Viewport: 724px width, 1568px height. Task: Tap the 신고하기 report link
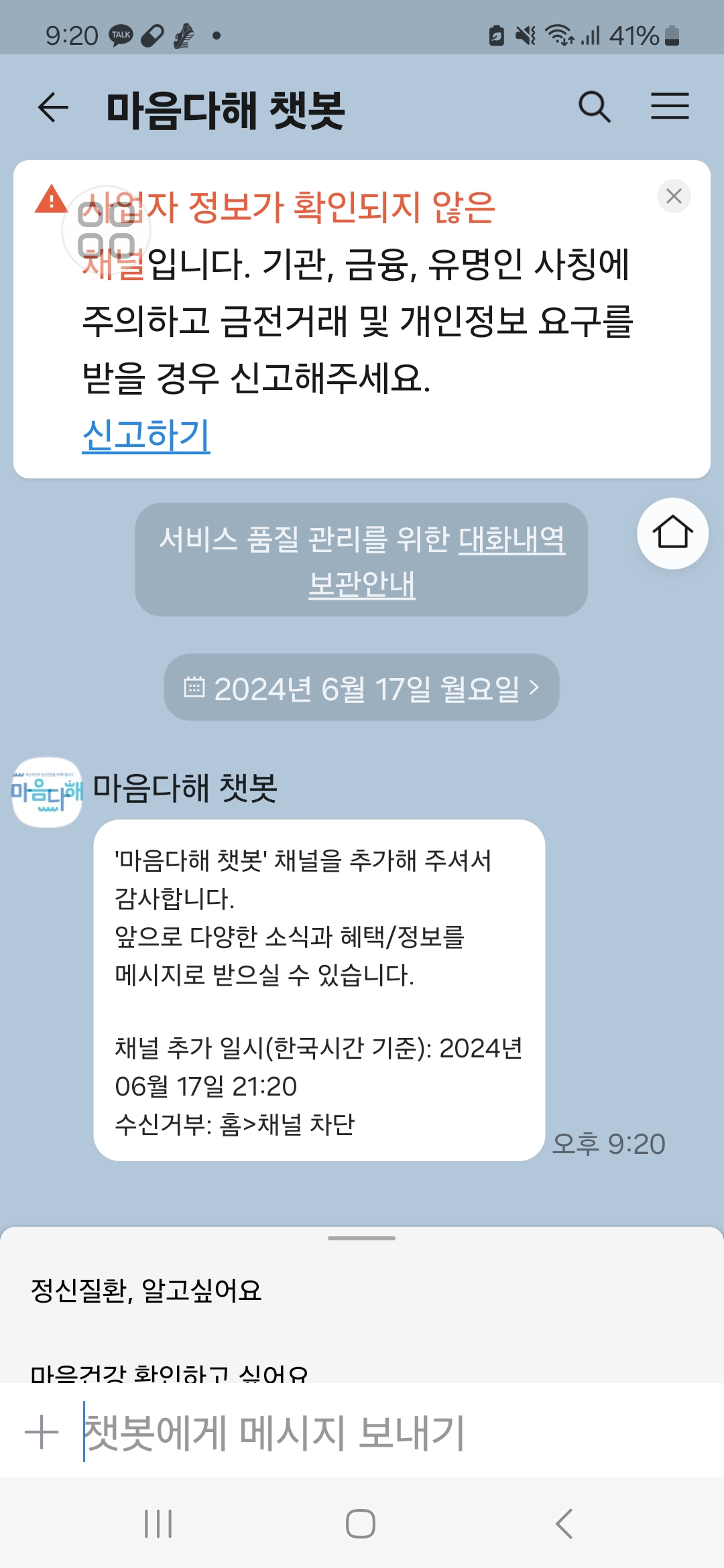(146, 436)
